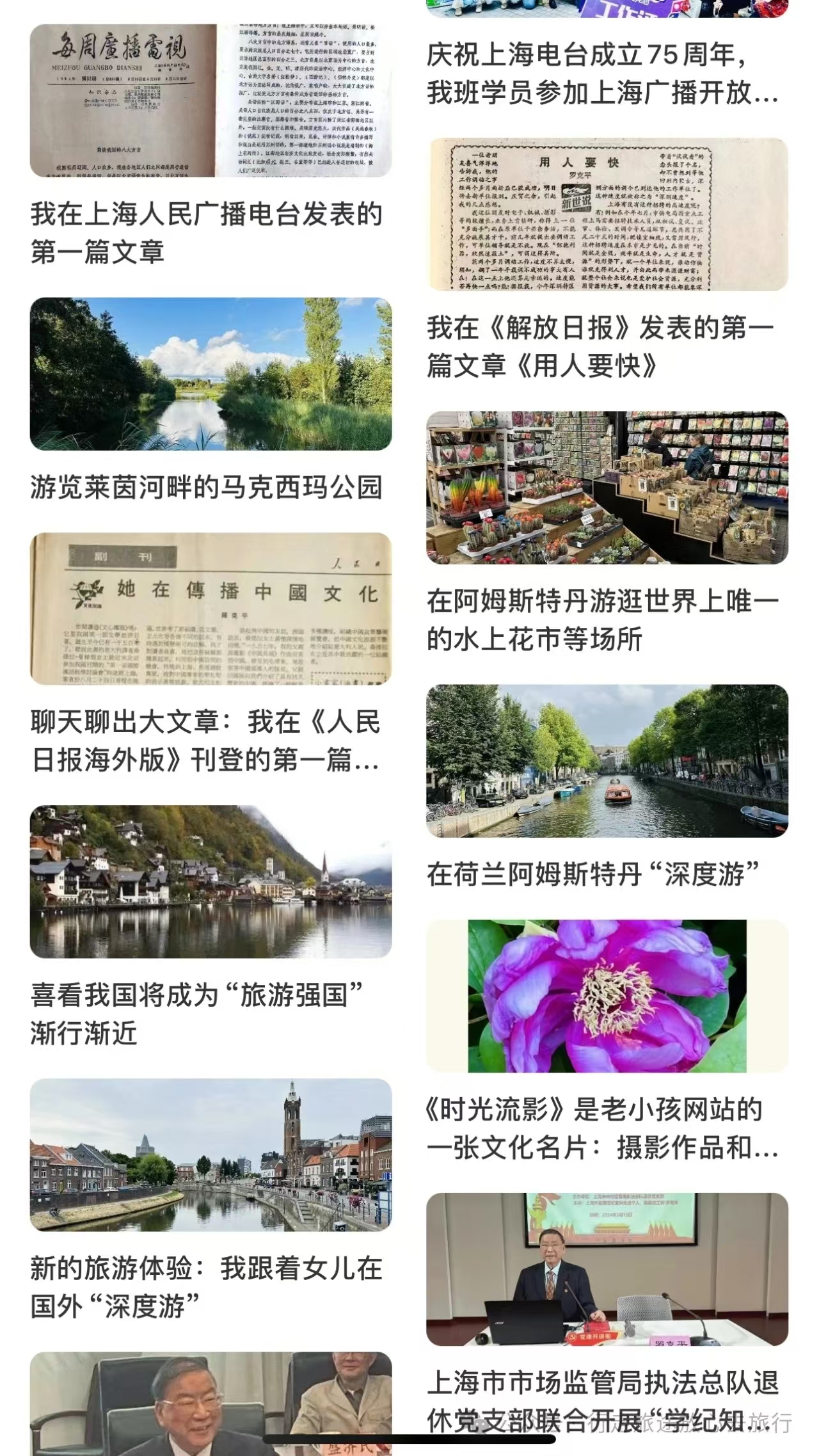Open the Shanghai radio 75th anniversary article
Screen dimensions: 819x1456
tap(603, 74)
